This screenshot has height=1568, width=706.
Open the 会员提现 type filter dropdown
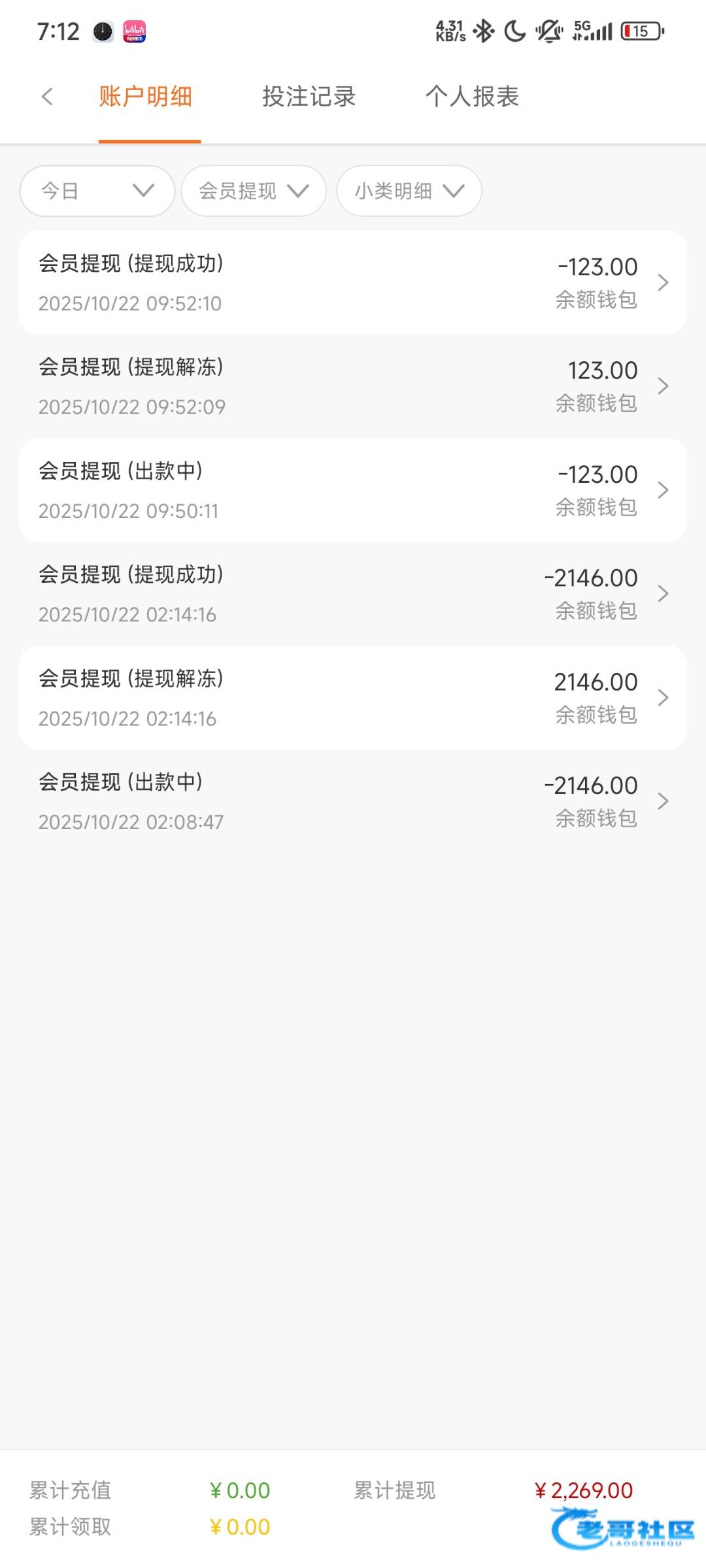click(x=254, y=191)
